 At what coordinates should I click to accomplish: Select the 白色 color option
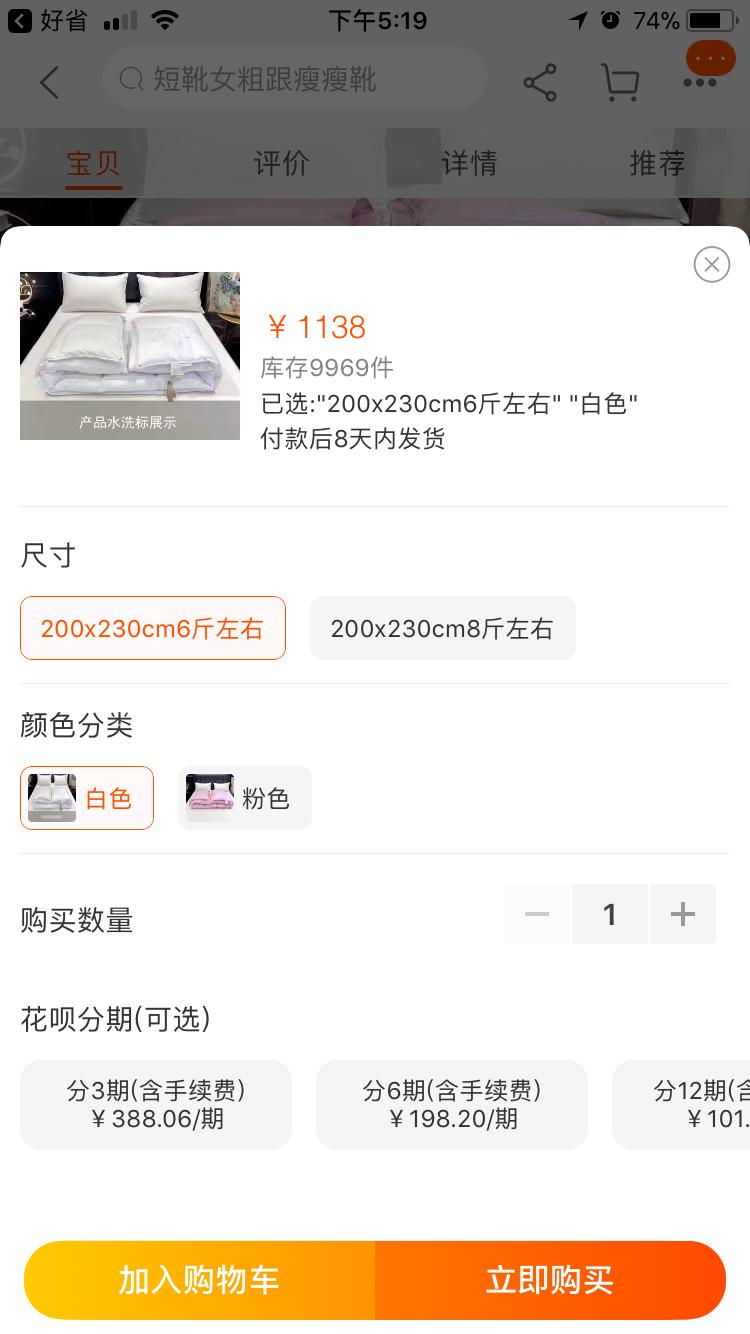(x=87, y=797)
